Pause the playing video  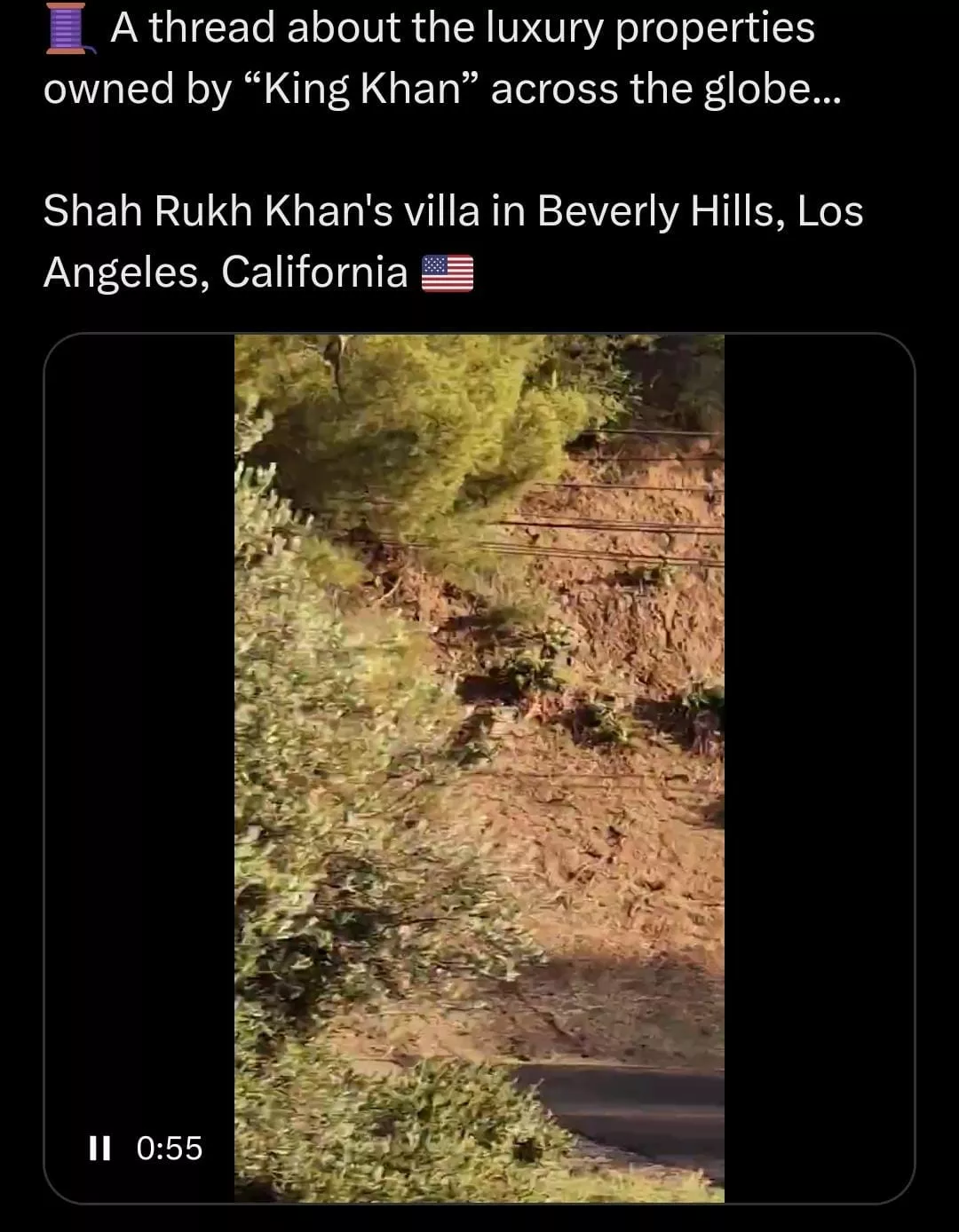click(99, 1148)
